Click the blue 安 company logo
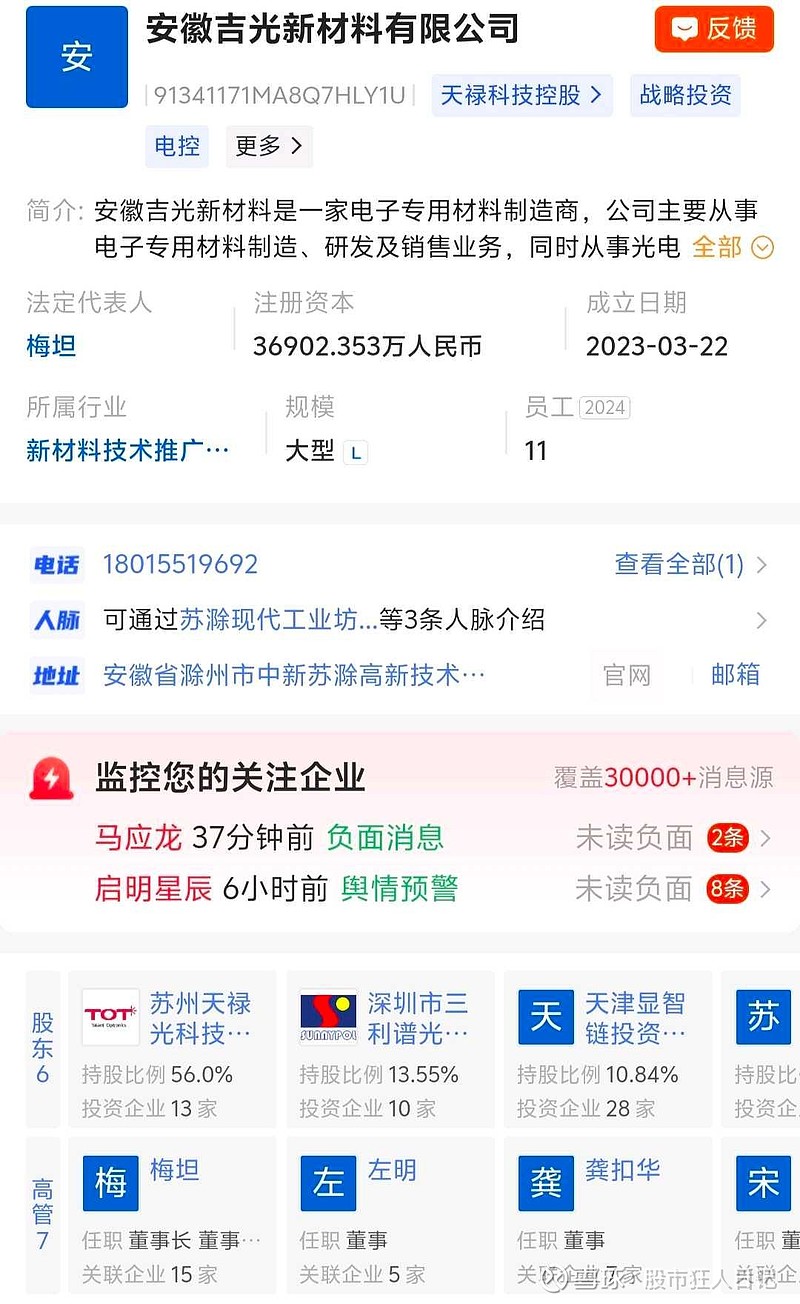Viewport: 800px width, 1304px height. 76,56
